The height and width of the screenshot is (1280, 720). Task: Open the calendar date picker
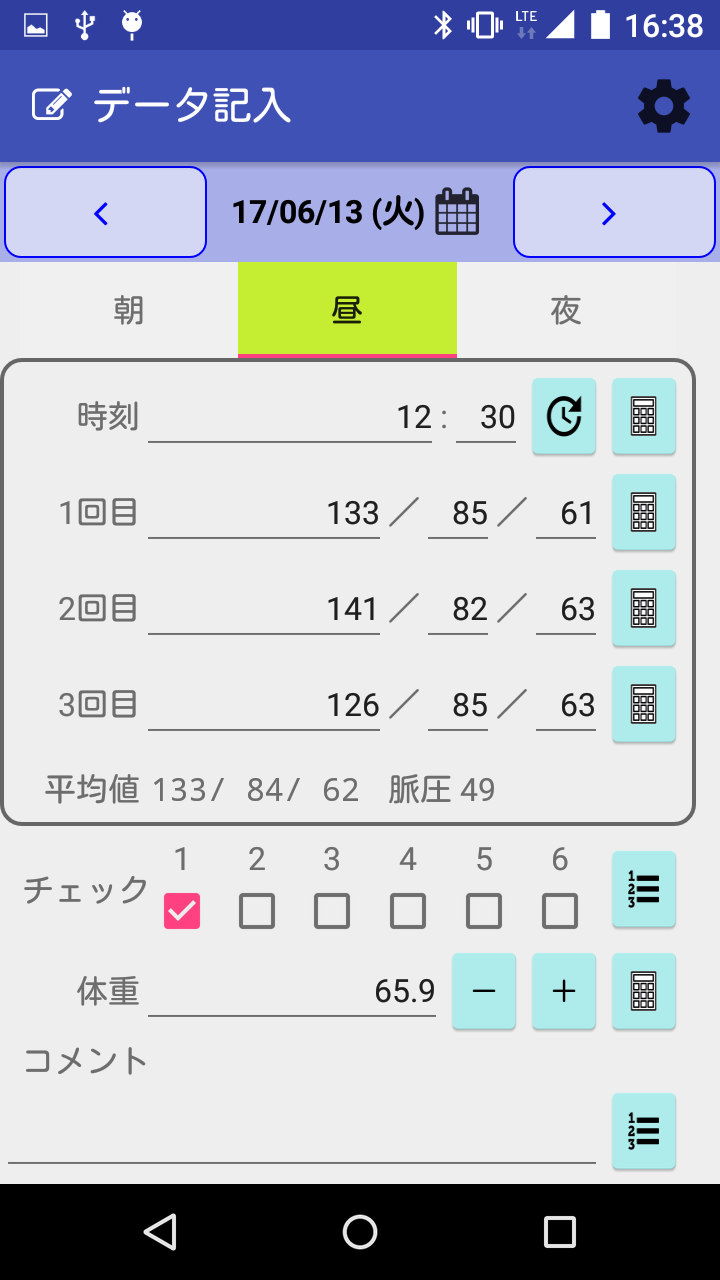coord(457,212)
